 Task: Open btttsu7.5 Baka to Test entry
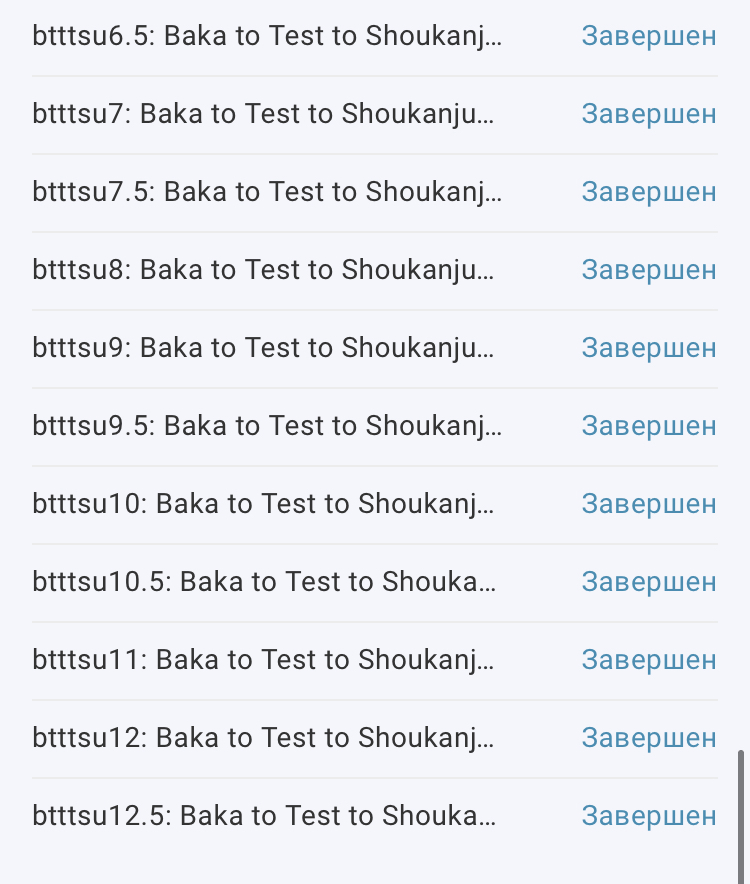(x=267, y=192)
